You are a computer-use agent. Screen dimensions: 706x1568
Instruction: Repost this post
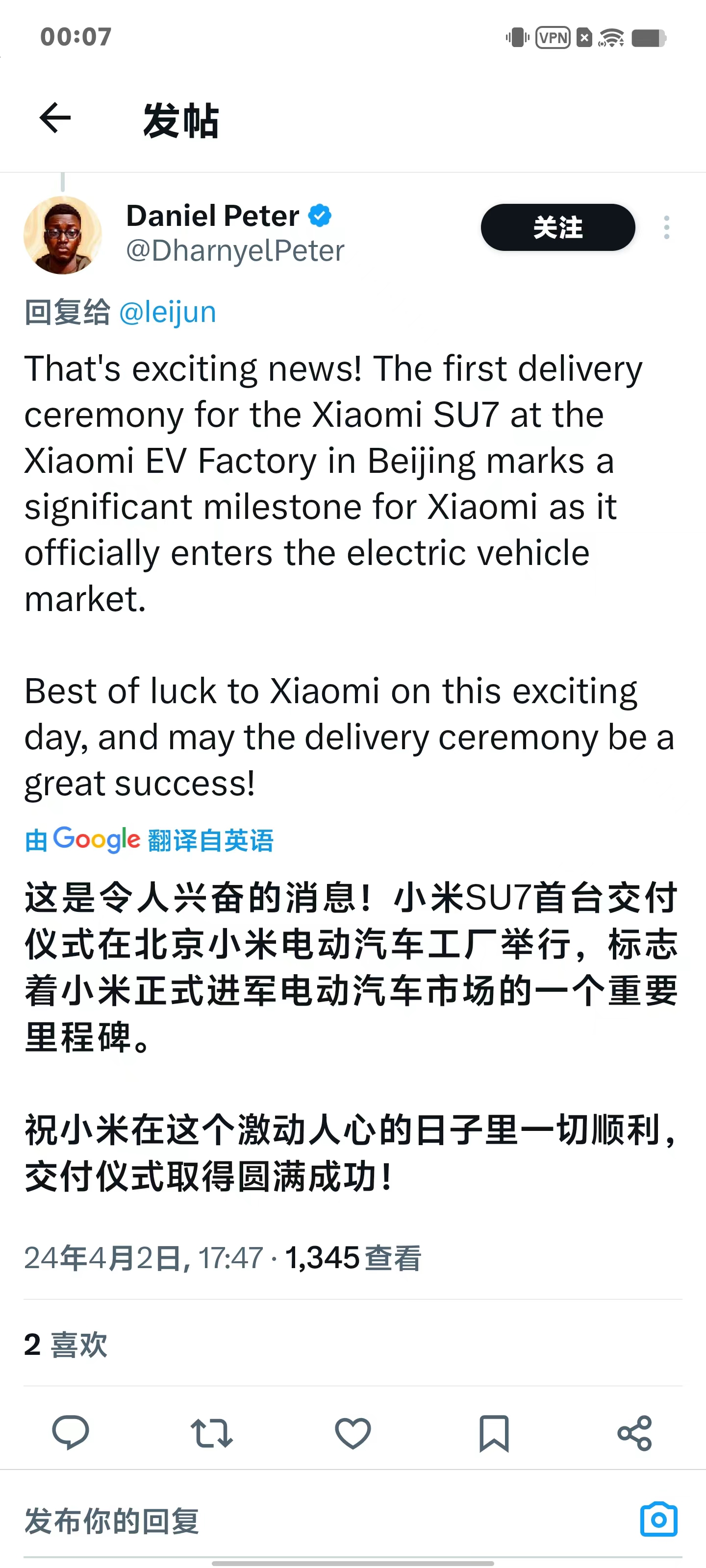[211, 1433]
